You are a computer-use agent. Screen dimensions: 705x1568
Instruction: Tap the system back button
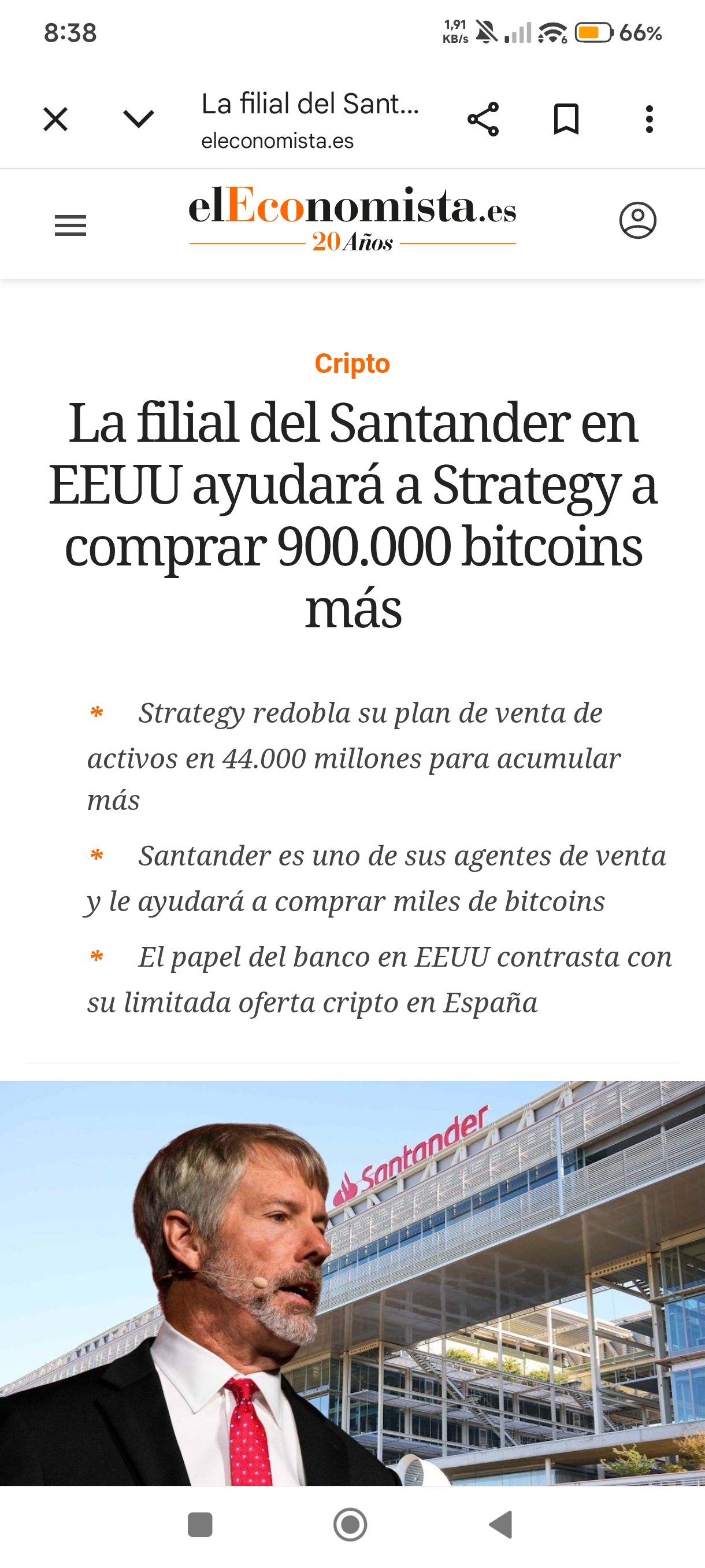500,1525
